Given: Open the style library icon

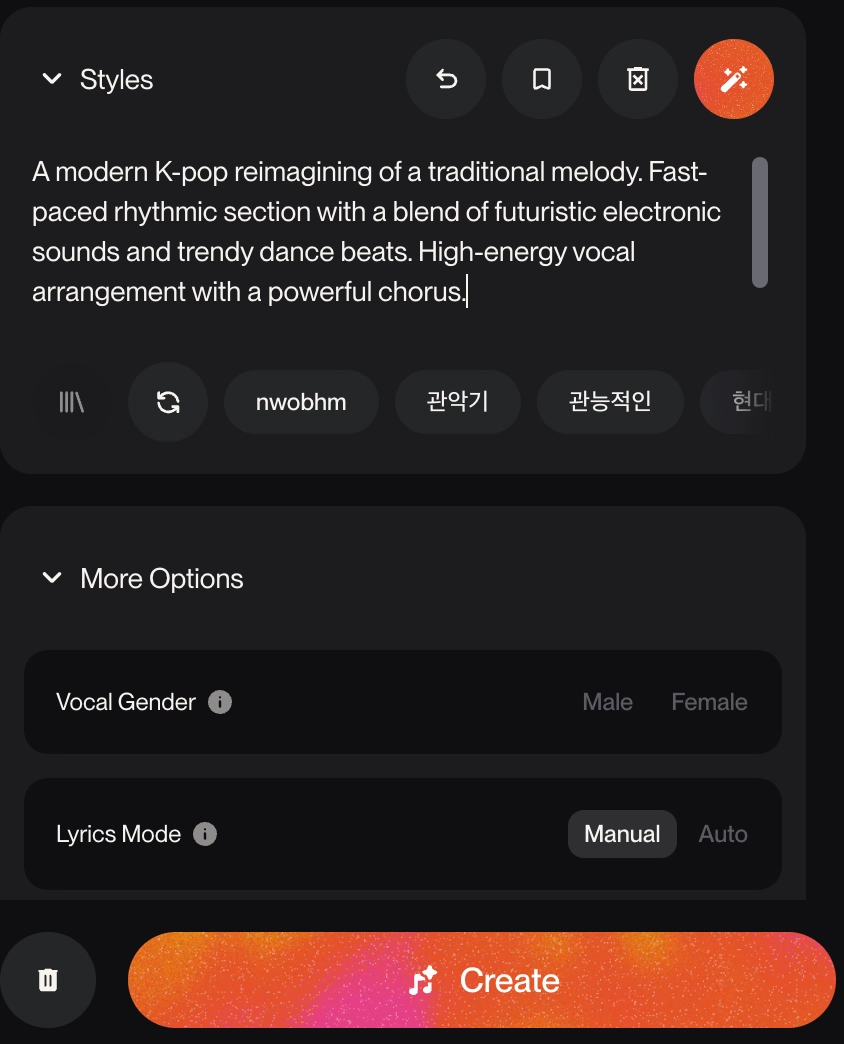Looking at the screenshot, I should (72, 402).
